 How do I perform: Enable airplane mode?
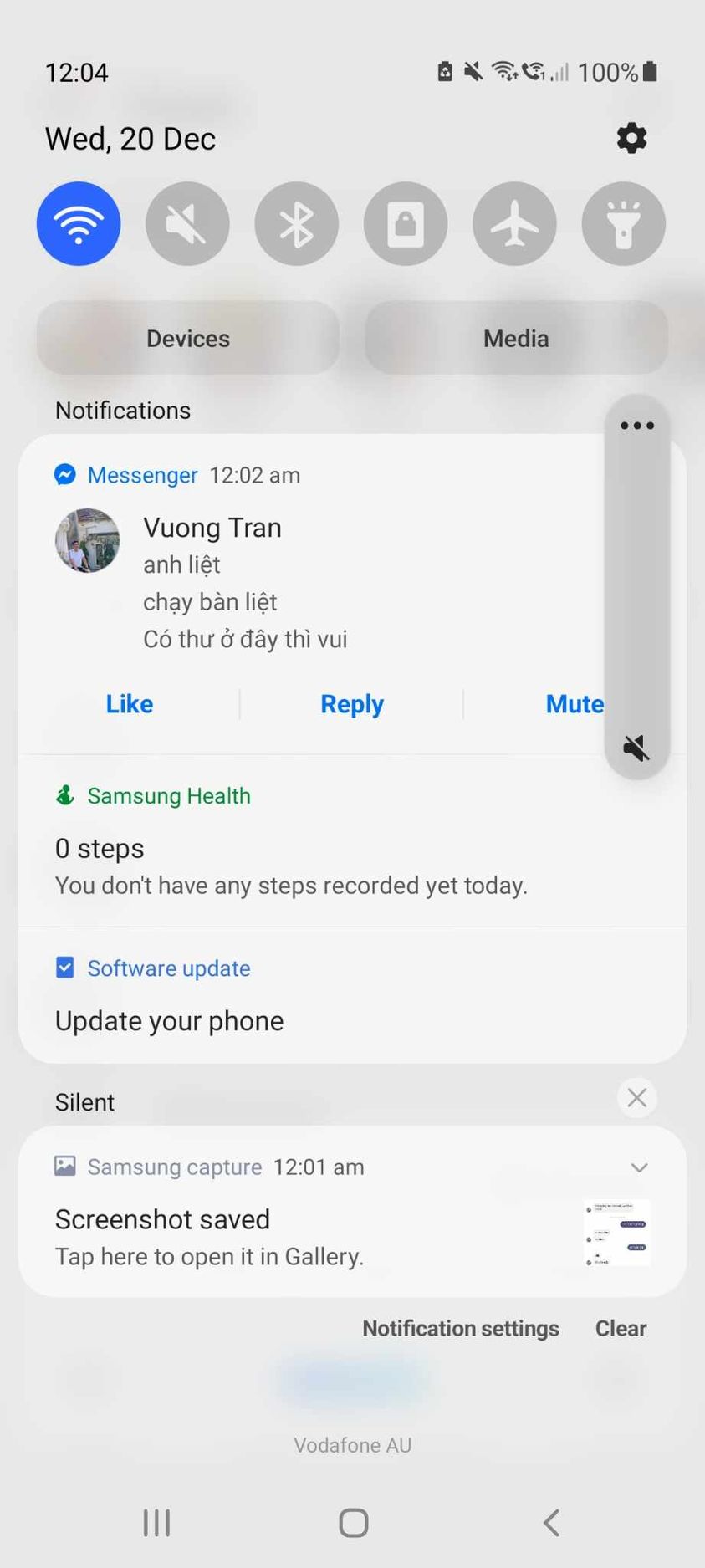(x=514, y=223)
